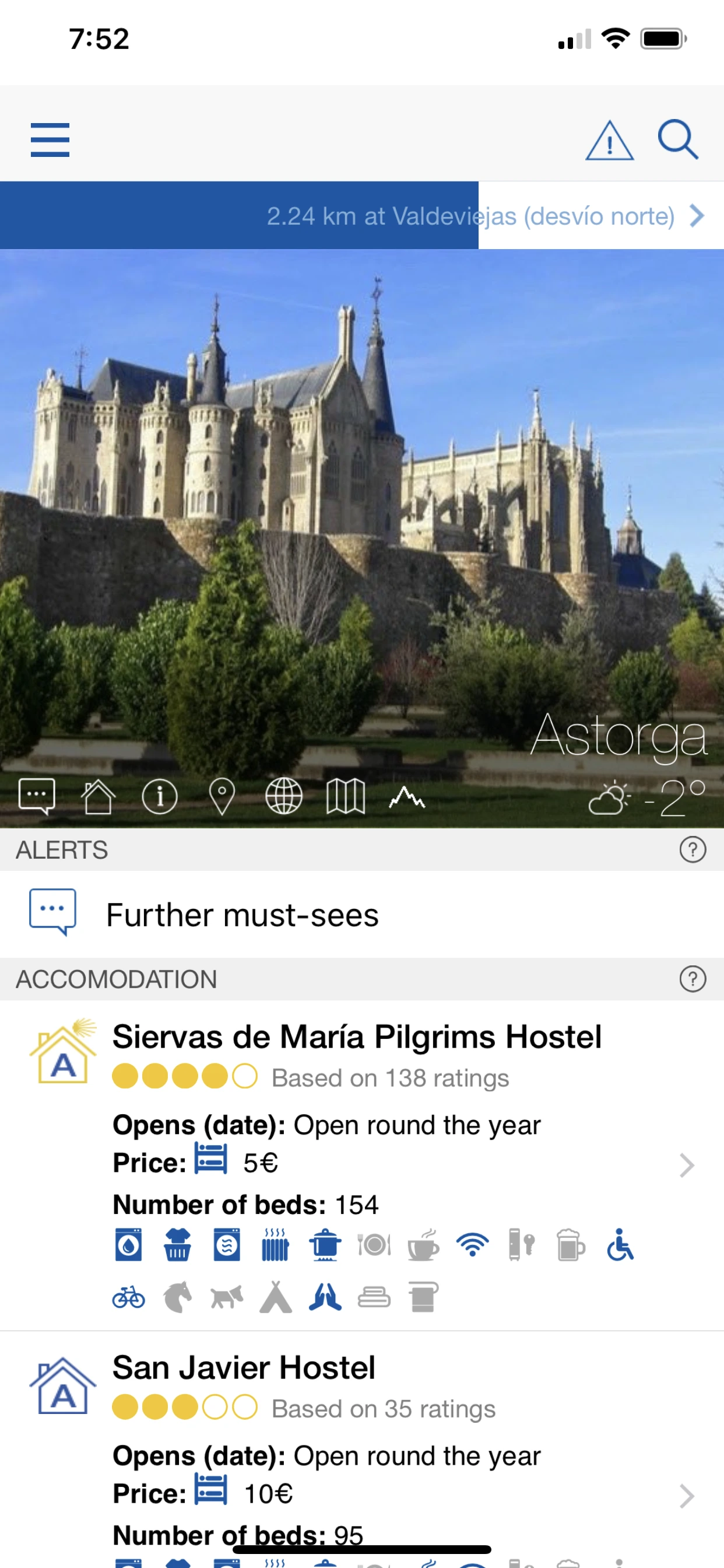Open the search magnifier
The image size is (724, 1568).
[677, 139]
